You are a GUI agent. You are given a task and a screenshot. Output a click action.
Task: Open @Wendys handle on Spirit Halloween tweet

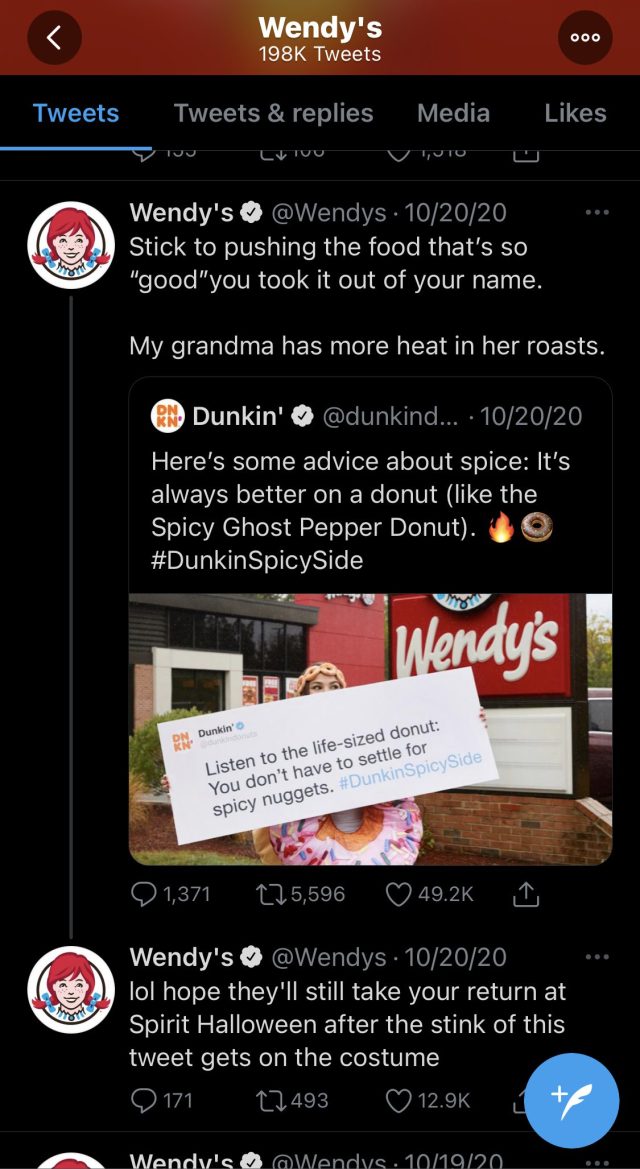[x=328, y=957]
